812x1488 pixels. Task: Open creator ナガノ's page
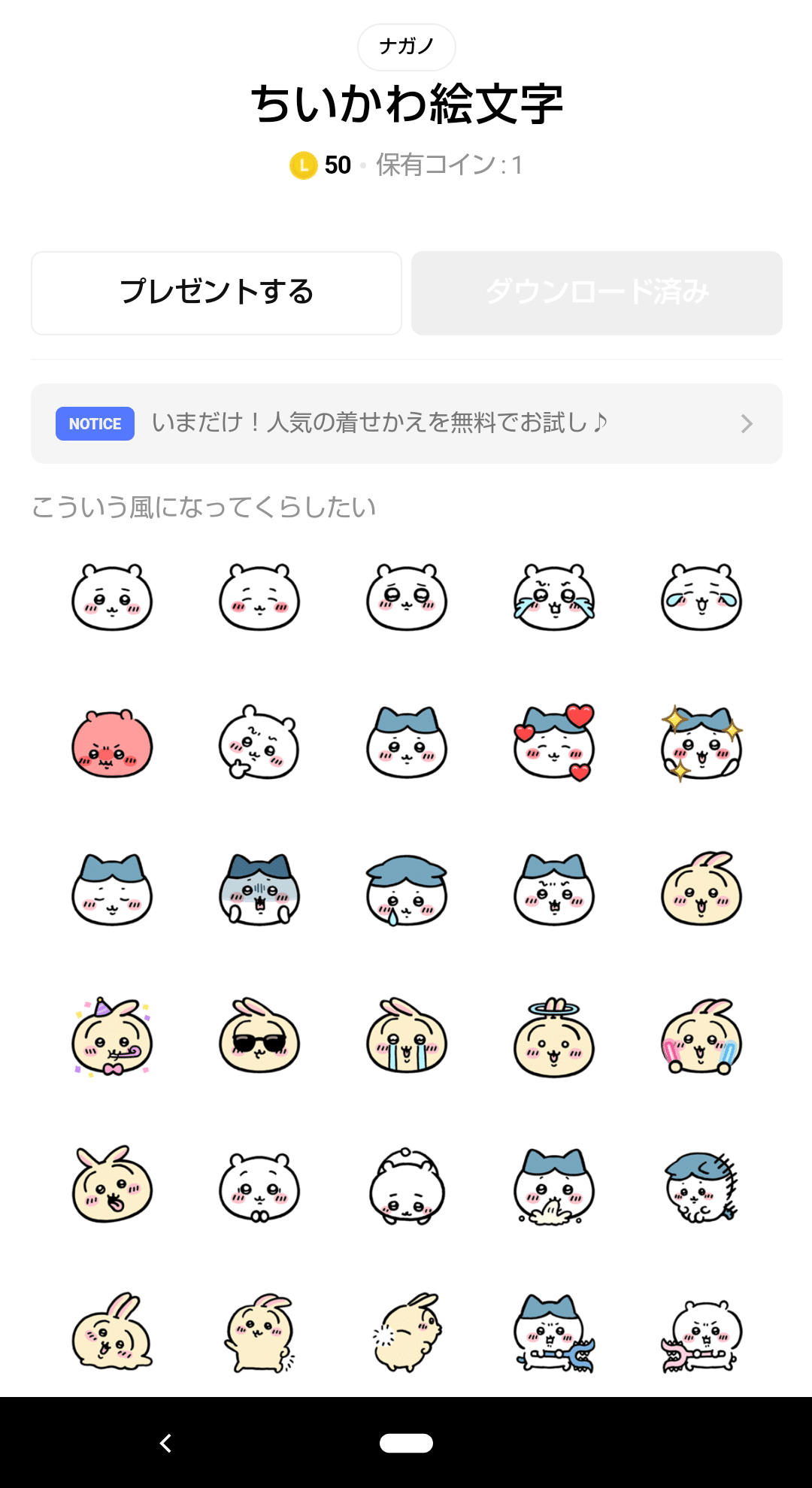pos(406,47)
